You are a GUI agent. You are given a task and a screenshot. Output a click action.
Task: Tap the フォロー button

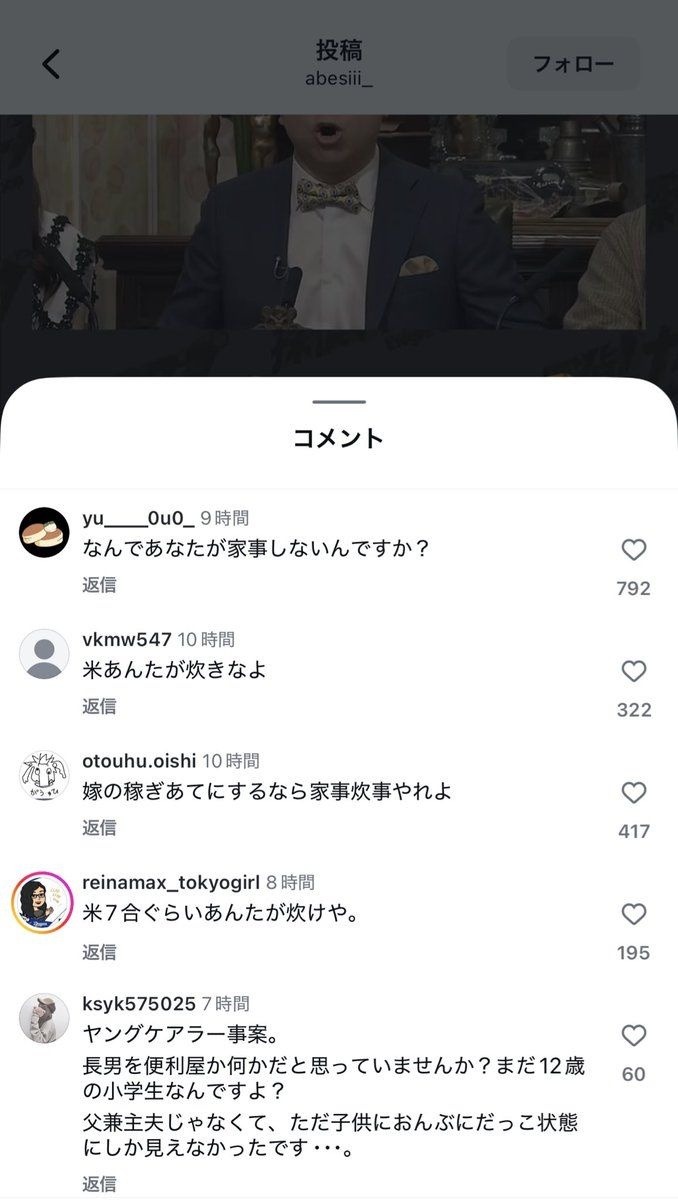tap(573, 64)
